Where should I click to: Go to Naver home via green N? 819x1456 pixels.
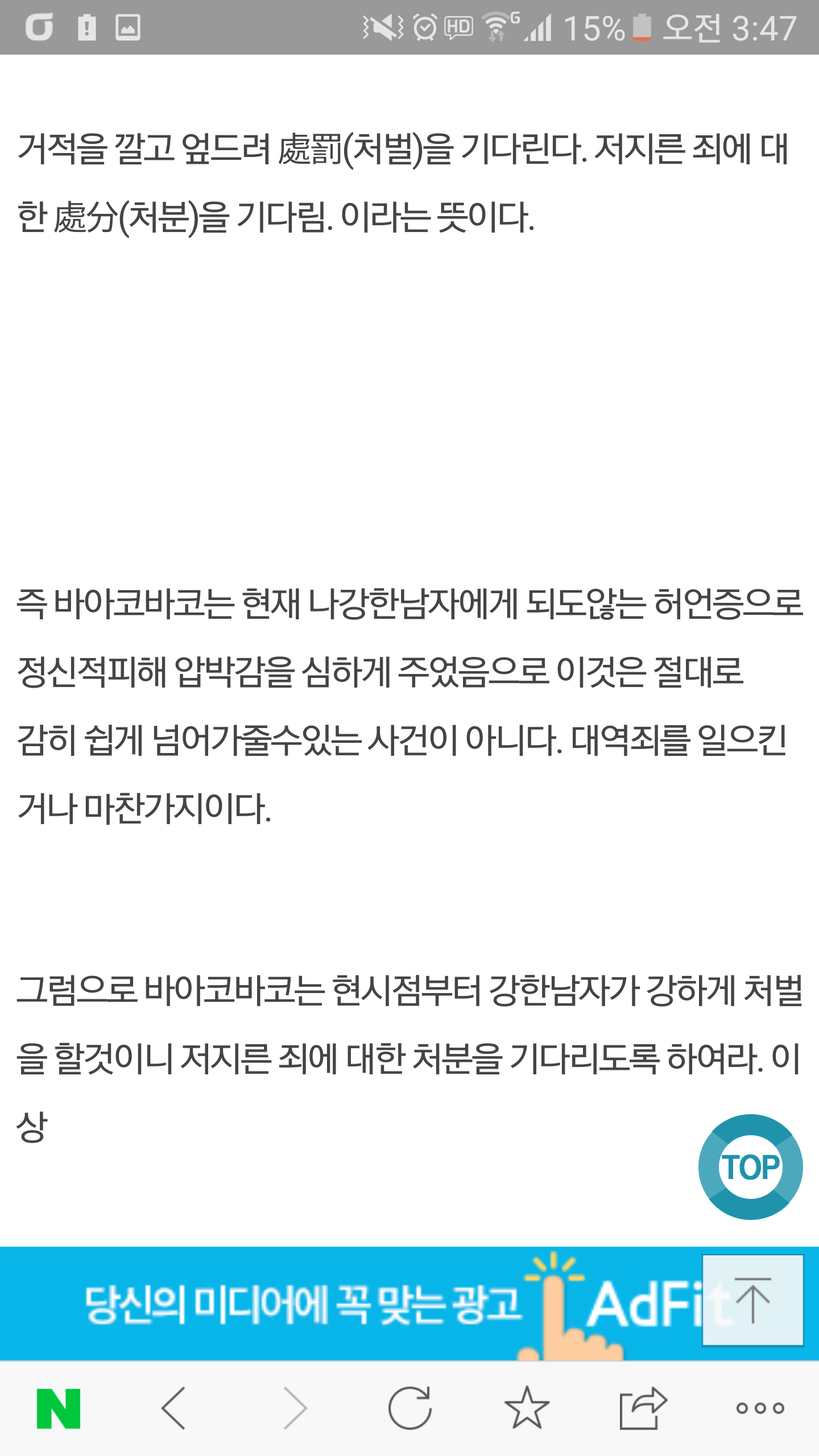(x=59, y=1408)
